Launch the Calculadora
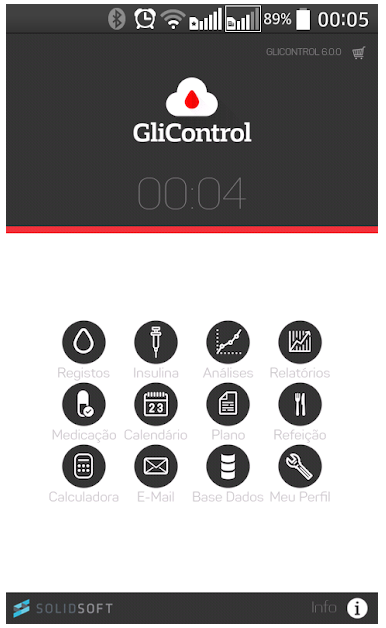This screenshot has height=628, width=386. point(84,466)
